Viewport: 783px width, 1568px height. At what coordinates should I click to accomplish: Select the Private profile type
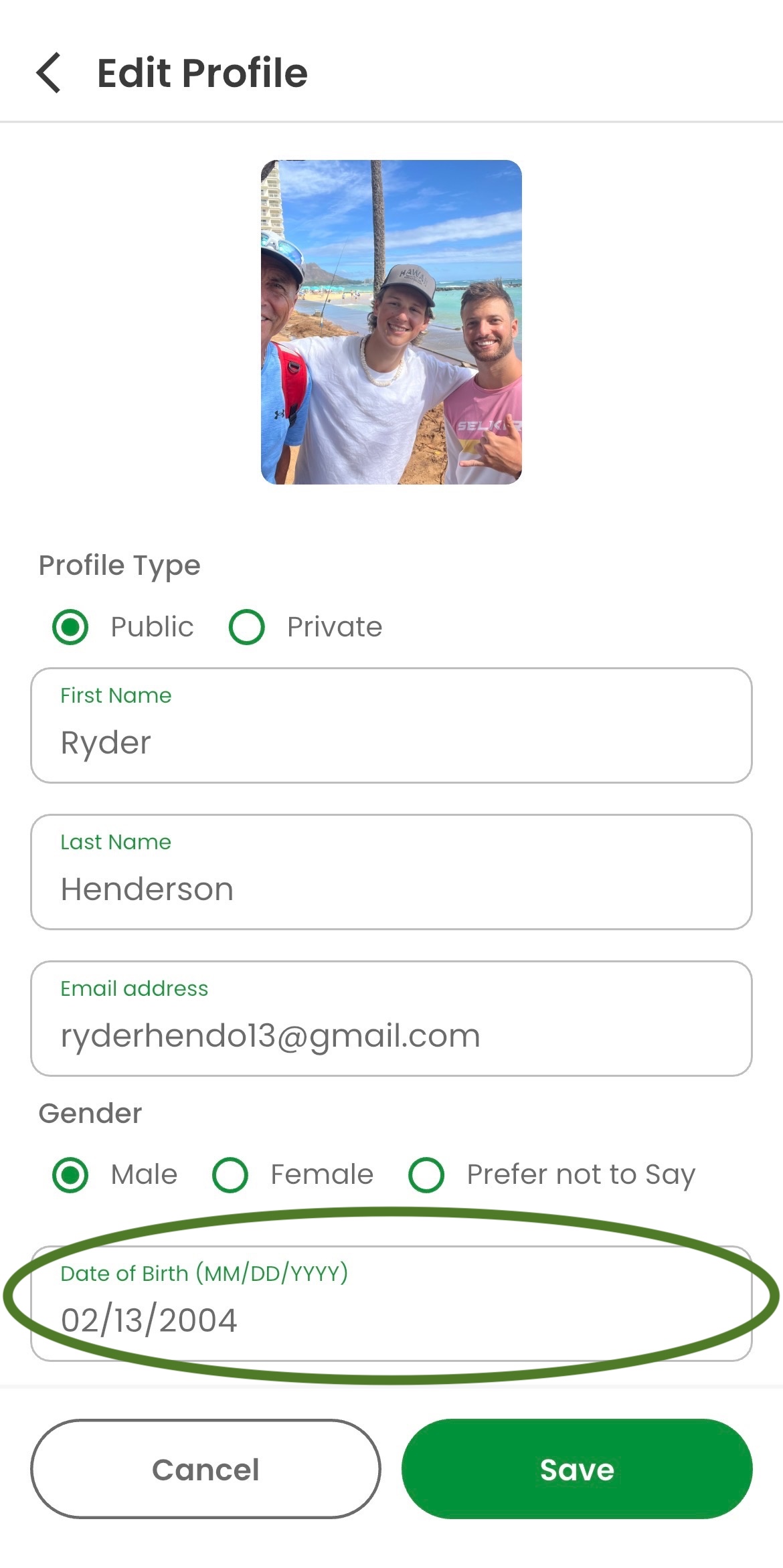pos(247,627)
